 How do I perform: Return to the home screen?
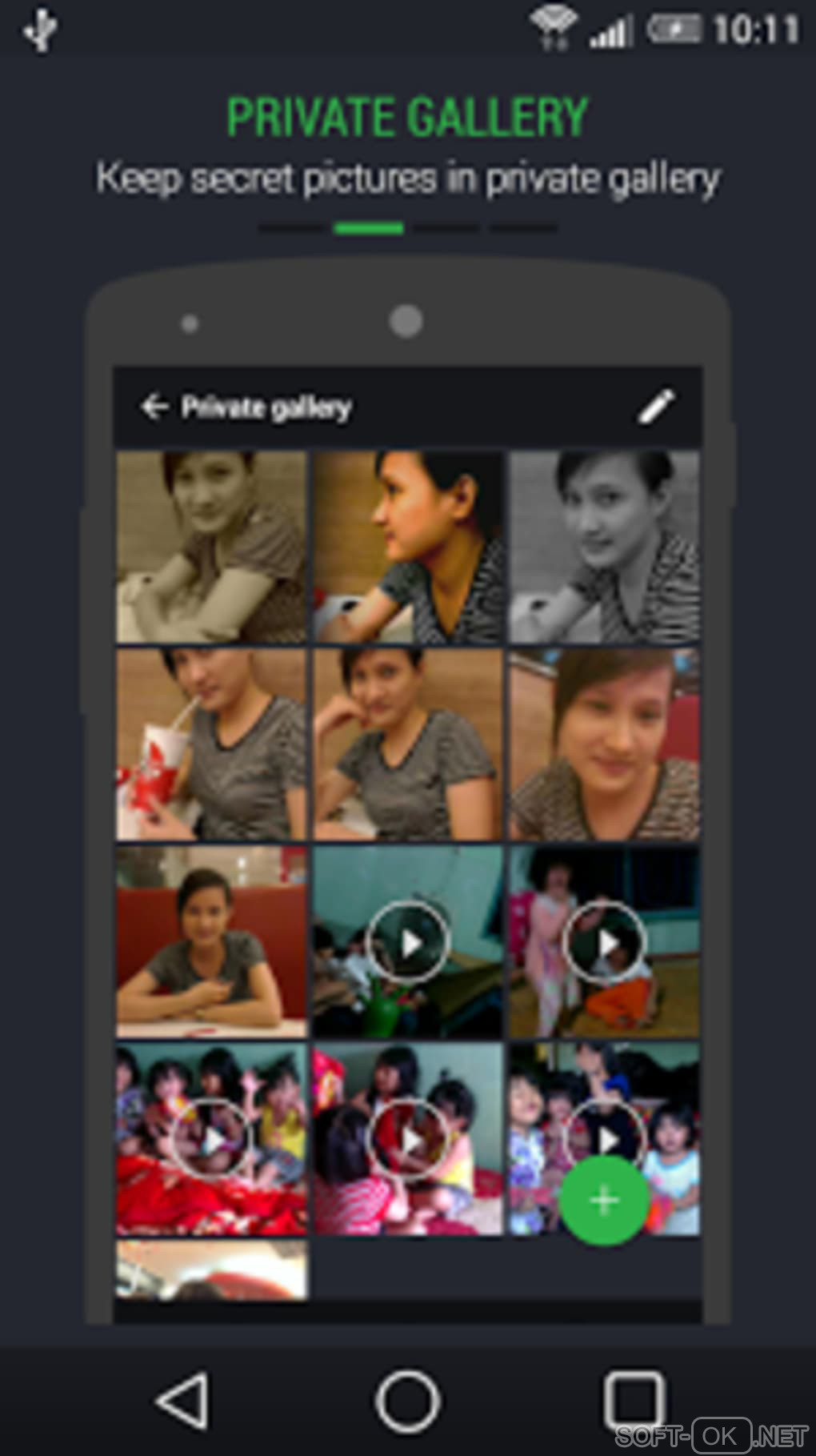[408, 1401]
